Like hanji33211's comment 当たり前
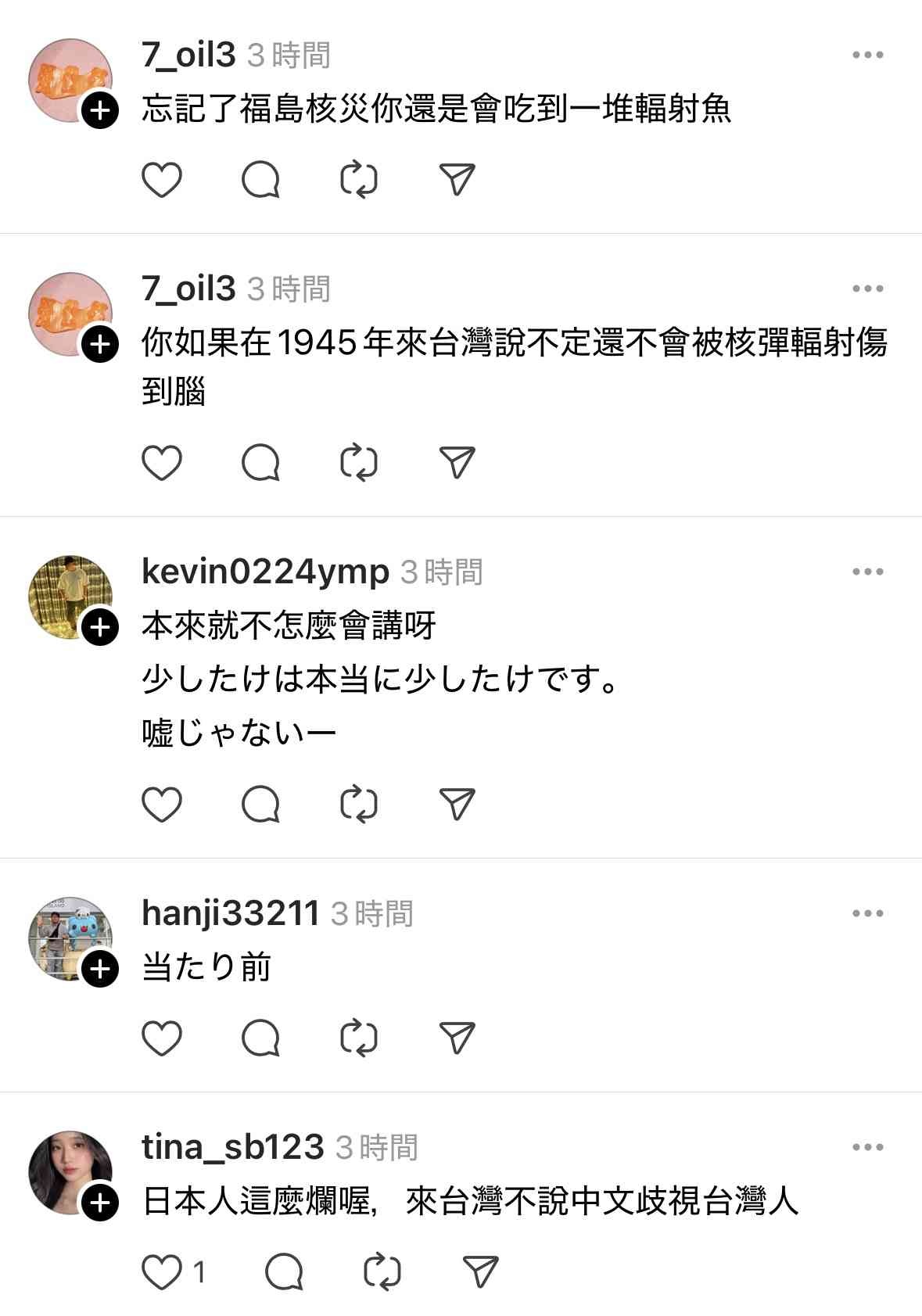Viewport: 922px width, 1316px height. tap(162, 1038)
